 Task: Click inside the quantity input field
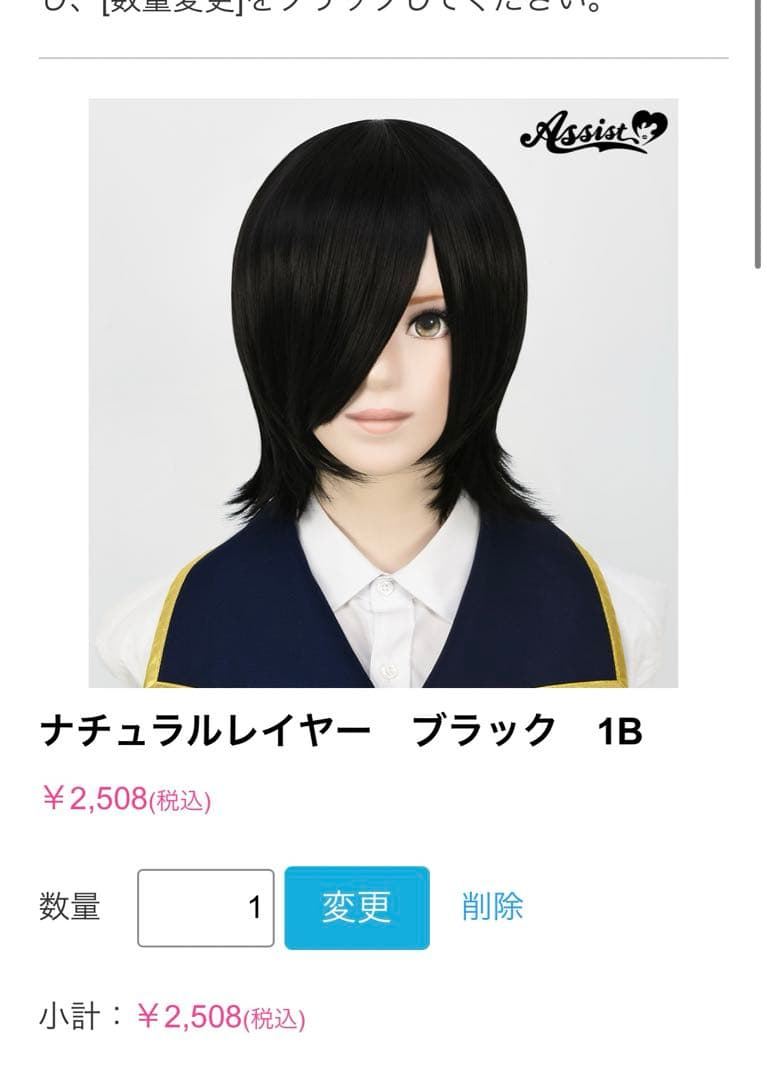click(x=205, y=907)
